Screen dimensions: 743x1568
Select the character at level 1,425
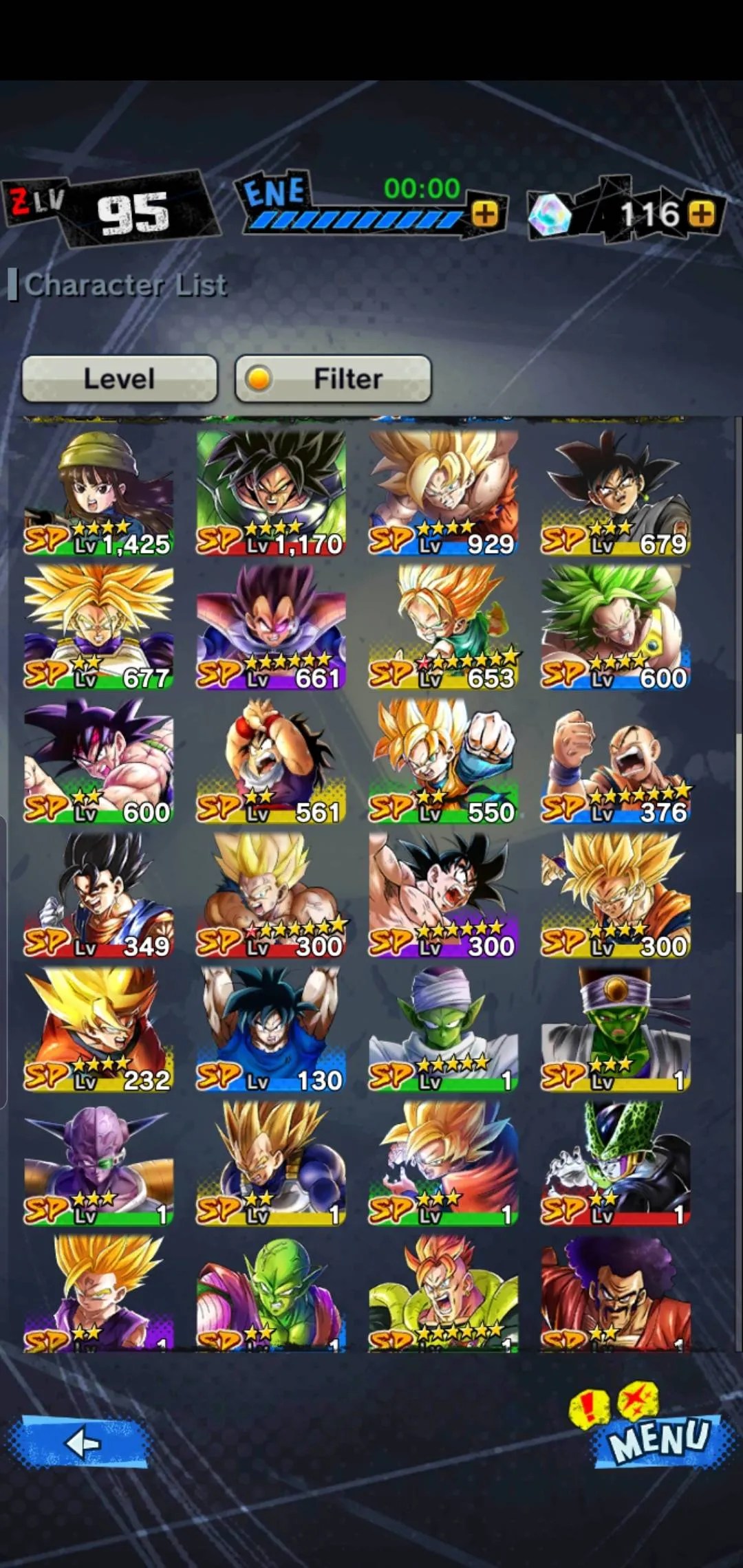(x=98, y=492)
